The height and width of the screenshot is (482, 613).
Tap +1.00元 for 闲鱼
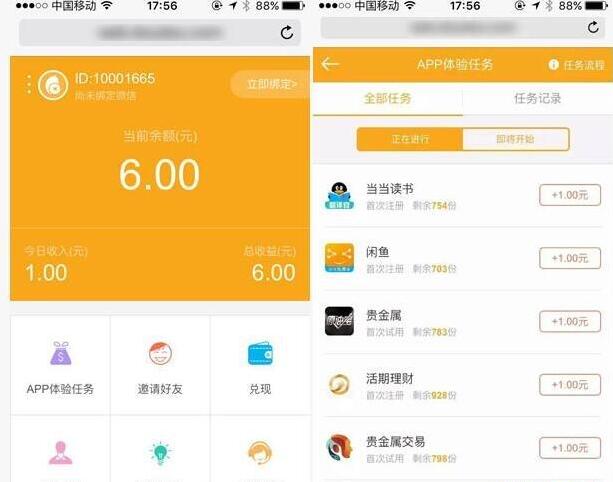tap(570, 258)
